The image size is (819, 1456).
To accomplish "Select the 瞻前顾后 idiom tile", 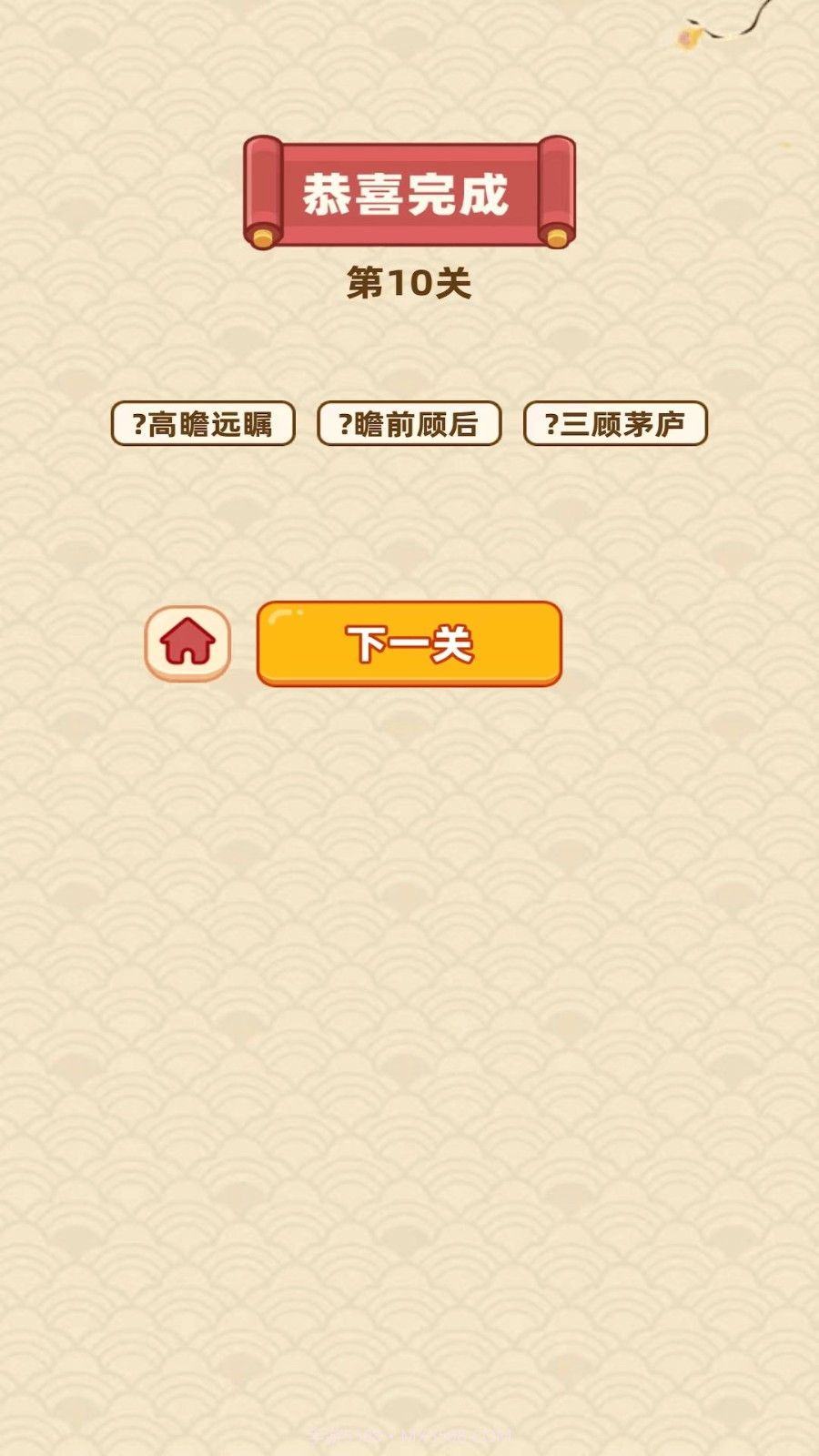I will [409, 421].
